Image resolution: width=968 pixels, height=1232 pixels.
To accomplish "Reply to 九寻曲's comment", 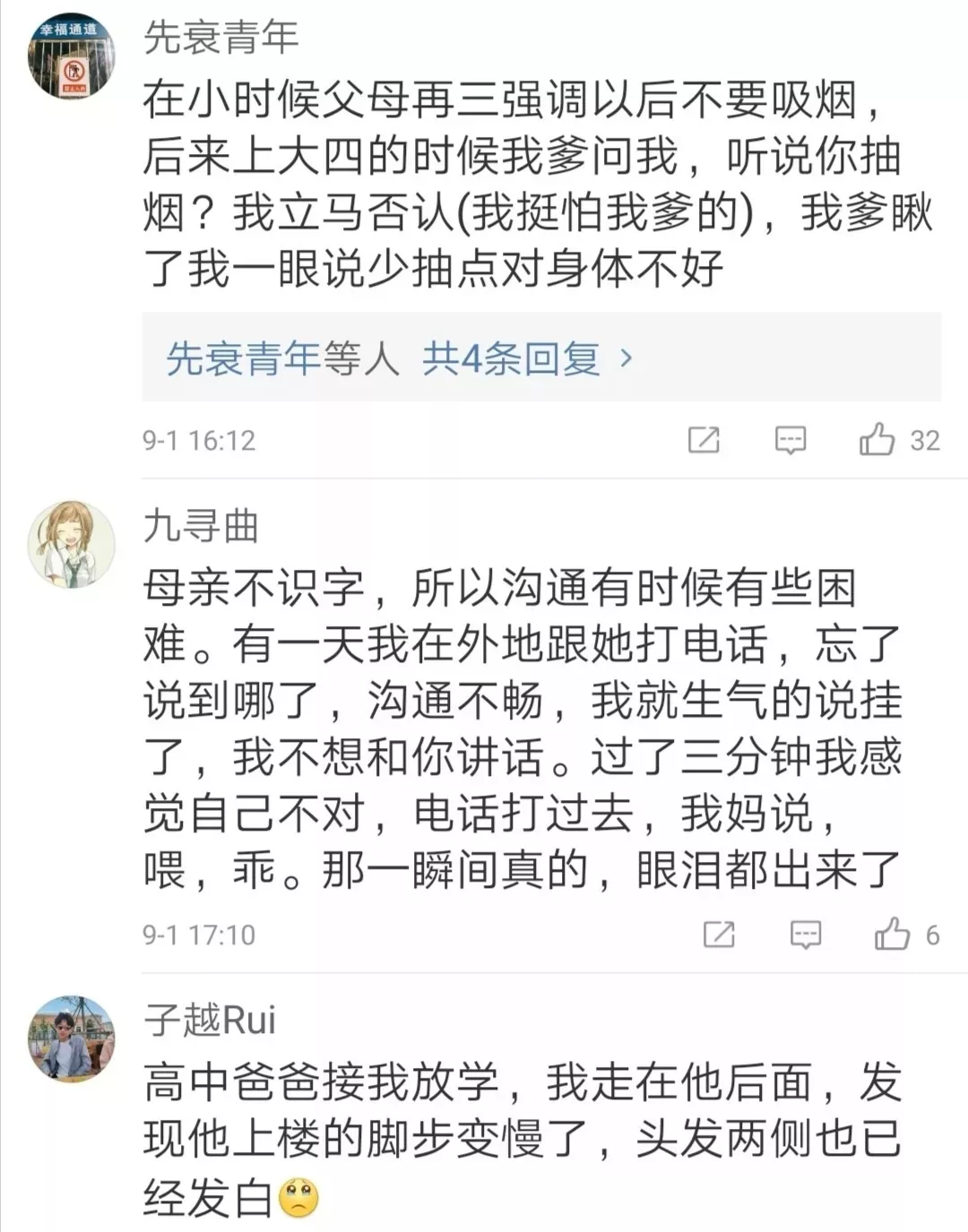I will click(805, 935).
